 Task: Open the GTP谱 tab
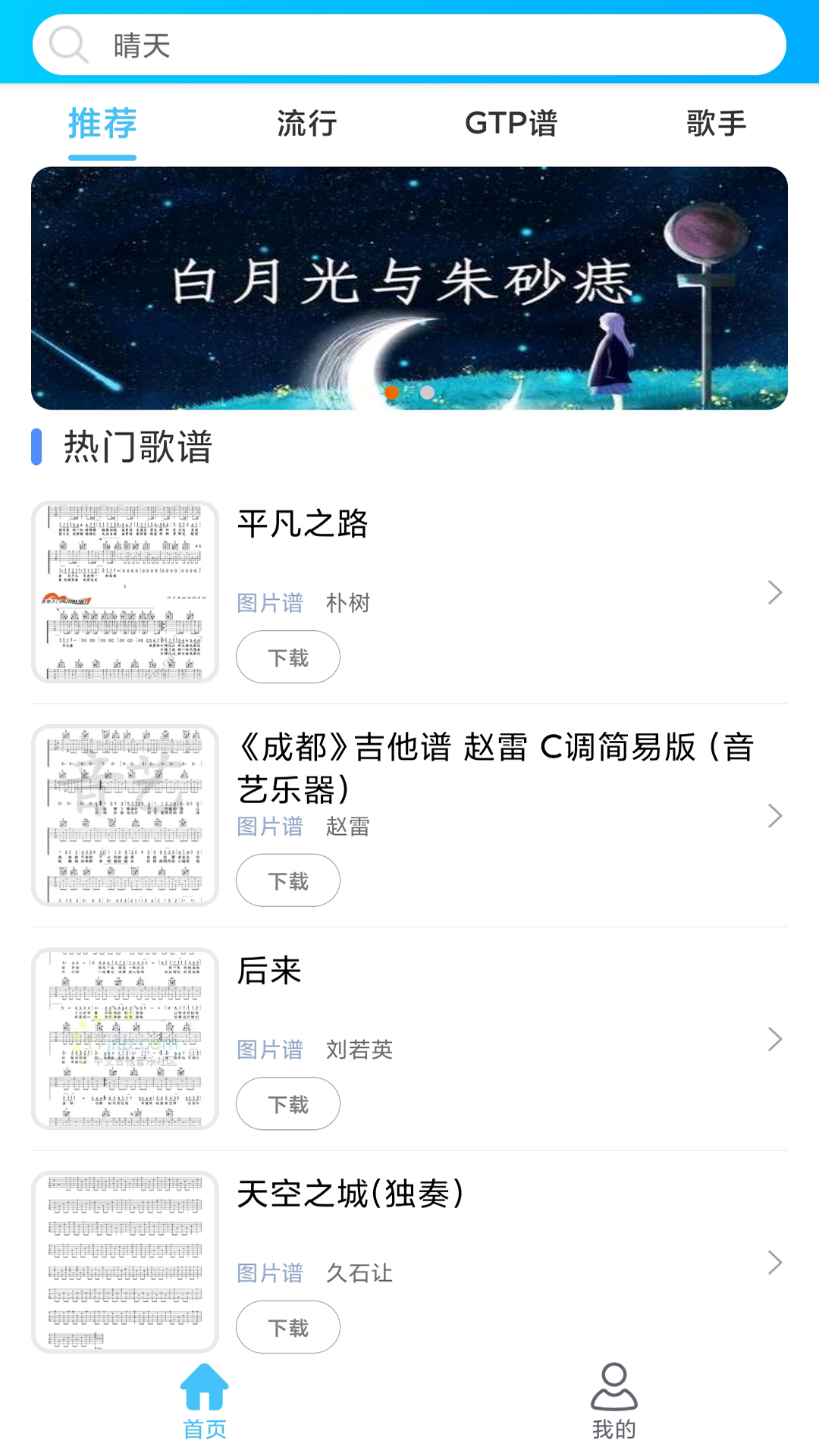tap(512, 124)
